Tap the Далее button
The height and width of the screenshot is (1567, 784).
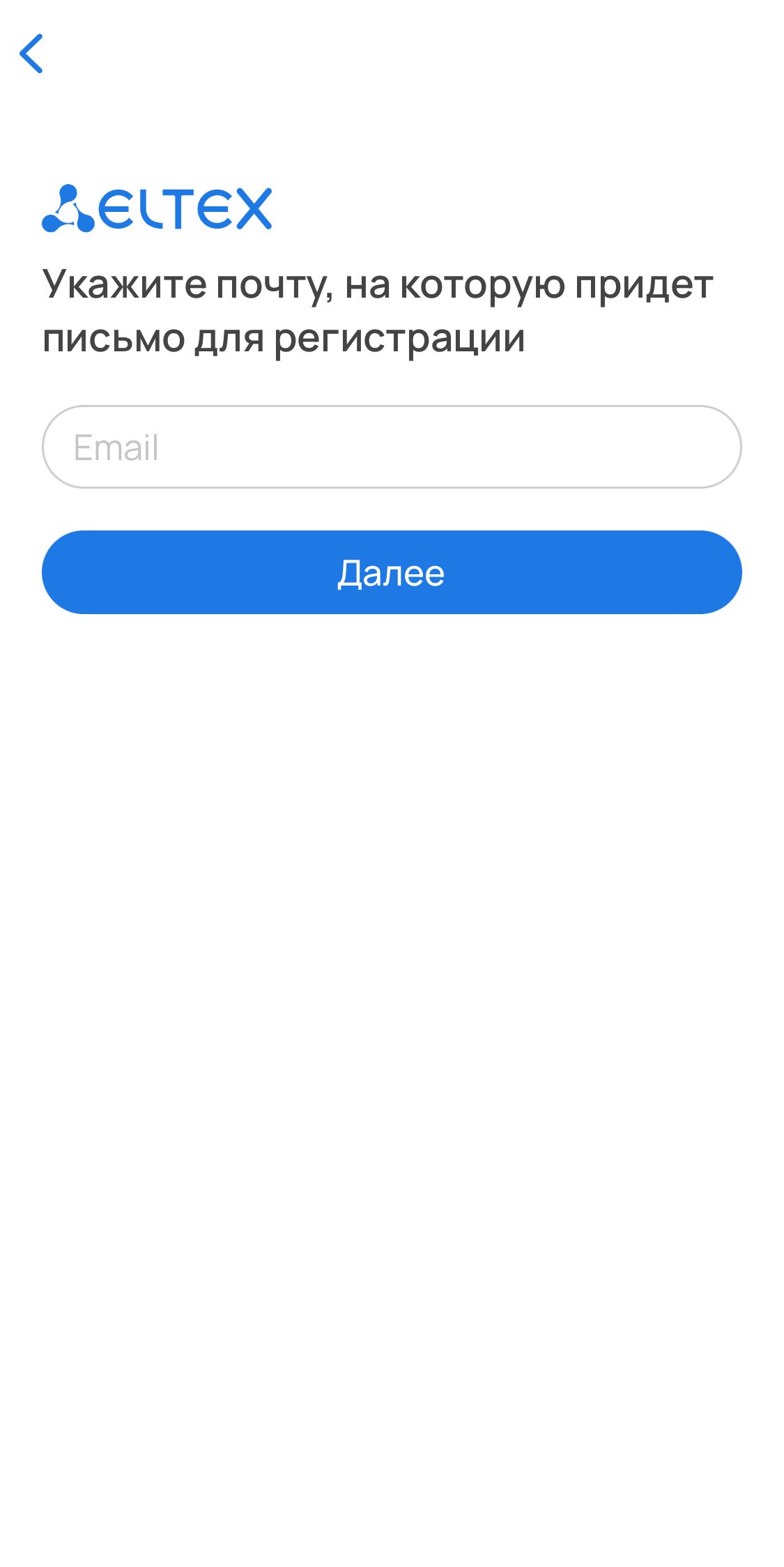click(392, 572)
